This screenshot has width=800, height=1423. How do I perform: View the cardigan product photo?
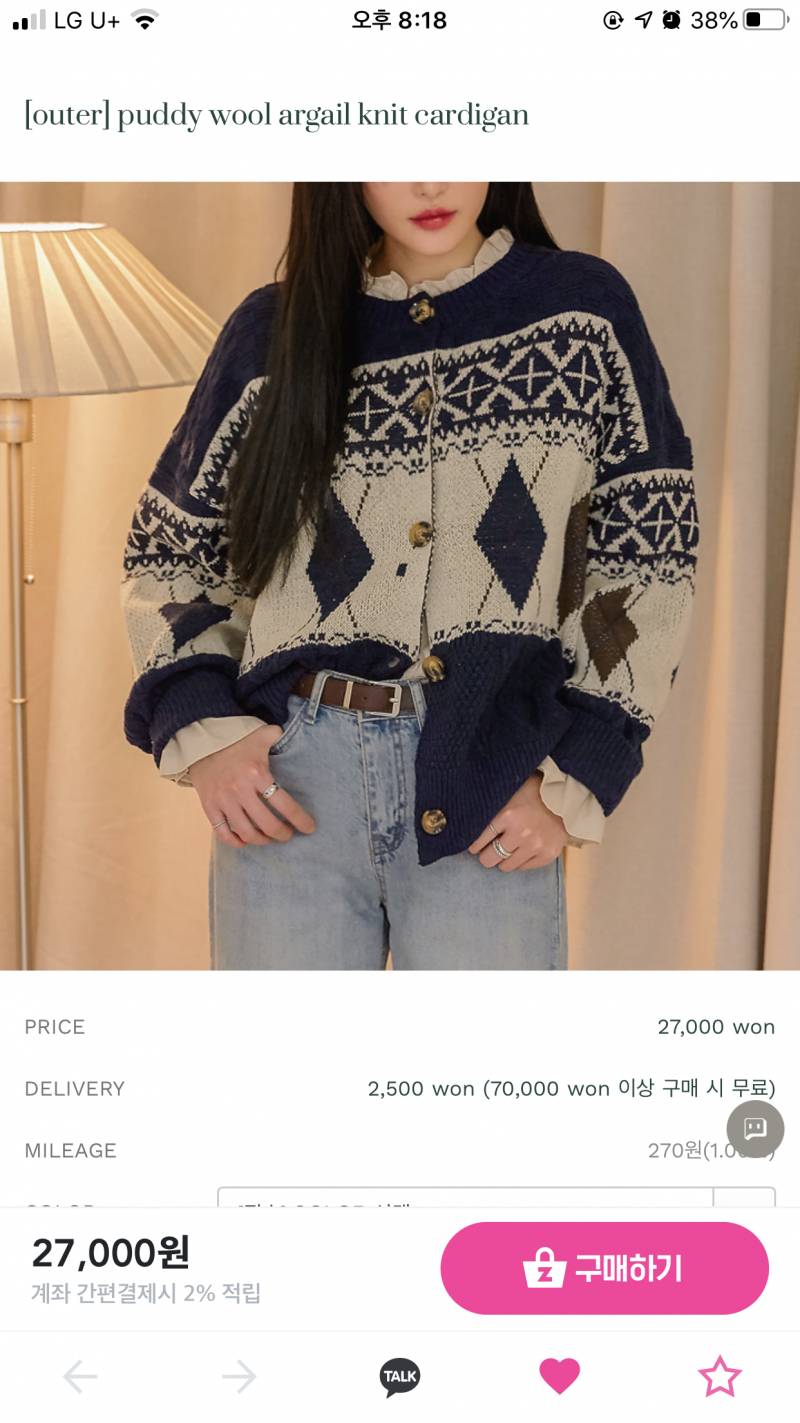click(x=400, y=575)
